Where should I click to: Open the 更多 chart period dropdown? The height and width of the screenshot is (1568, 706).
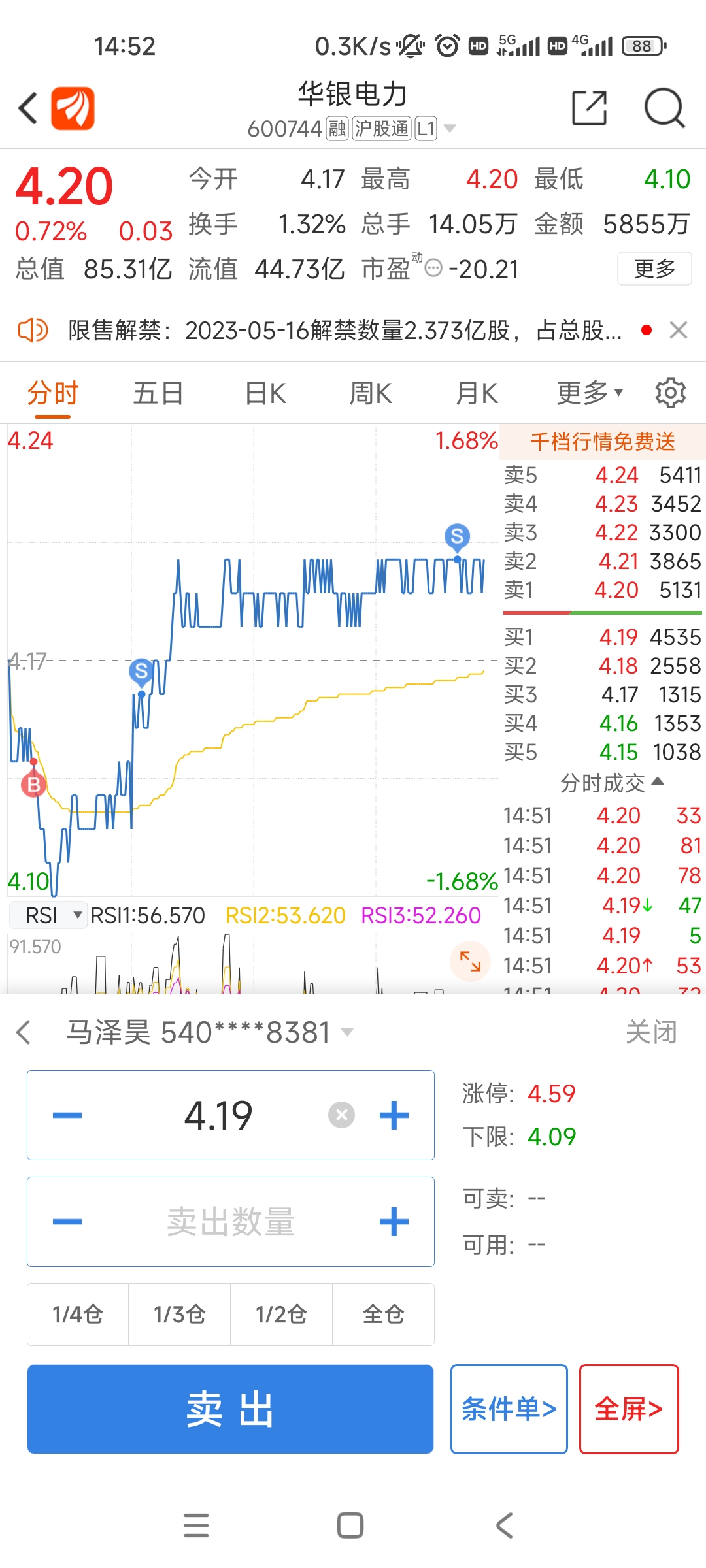pos(587,393)
